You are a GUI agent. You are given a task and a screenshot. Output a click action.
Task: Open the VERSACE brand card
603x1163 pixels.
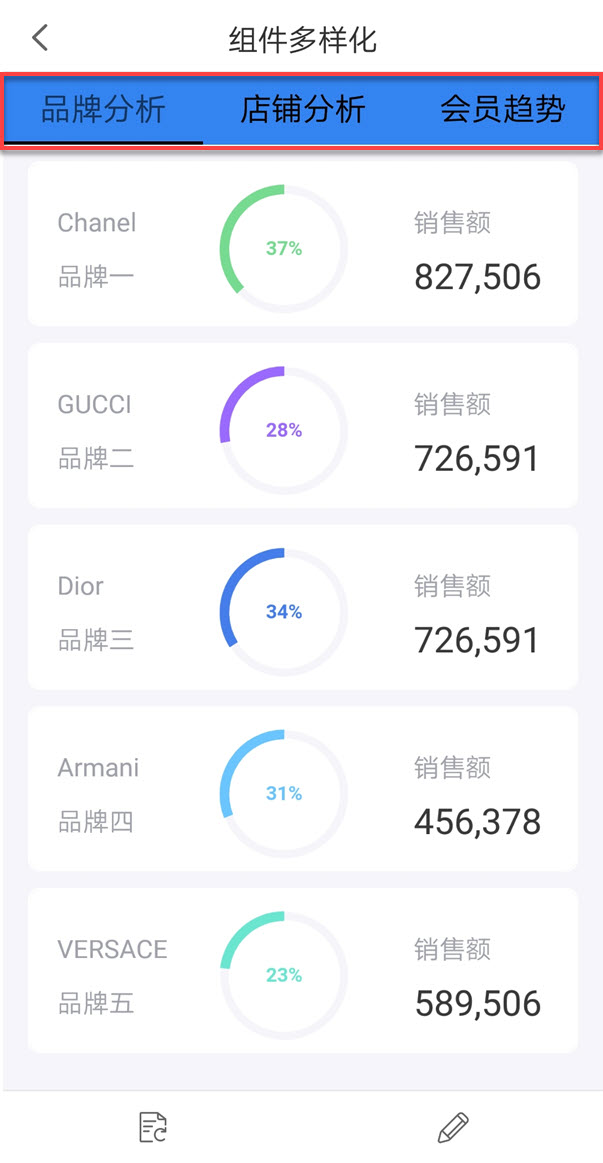pyautogui.click(x=302, y=971)
